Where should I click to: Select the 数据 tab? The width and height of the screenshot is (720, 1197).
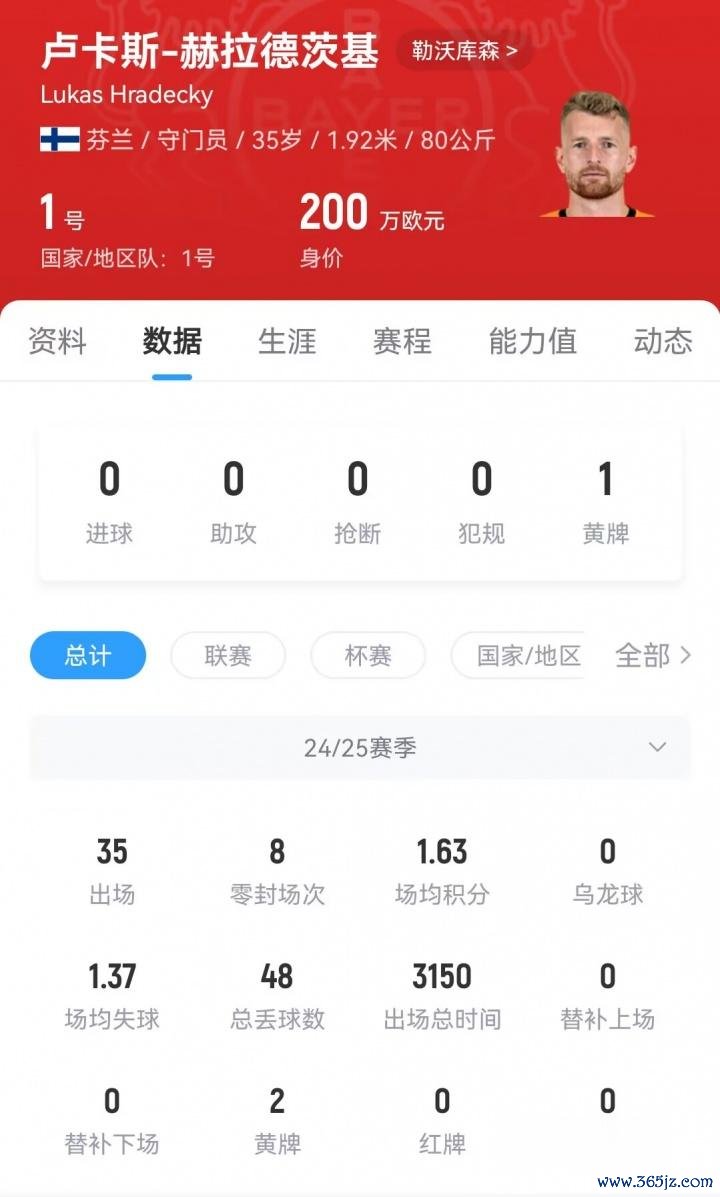click(x=172, y=341)
